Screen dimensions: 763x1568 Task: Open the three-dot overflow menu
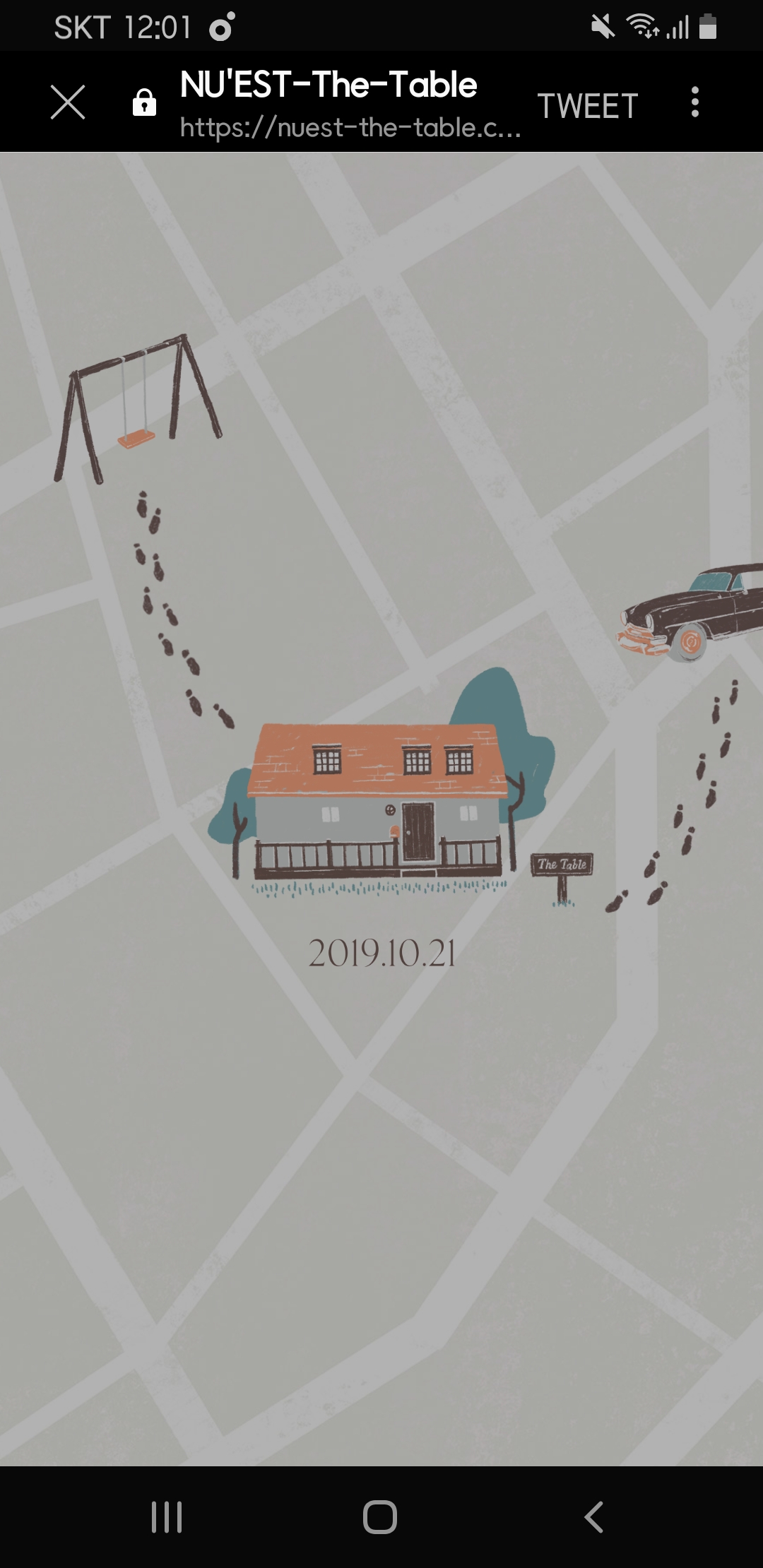click(695, 102)
